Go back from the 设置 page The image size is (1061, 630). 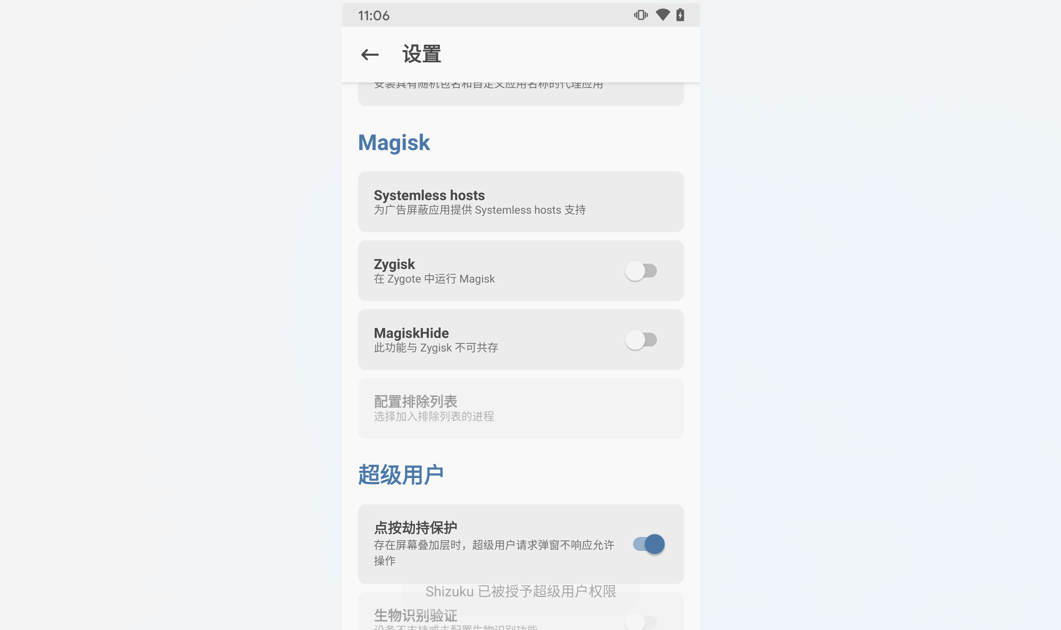pos(370,55)
